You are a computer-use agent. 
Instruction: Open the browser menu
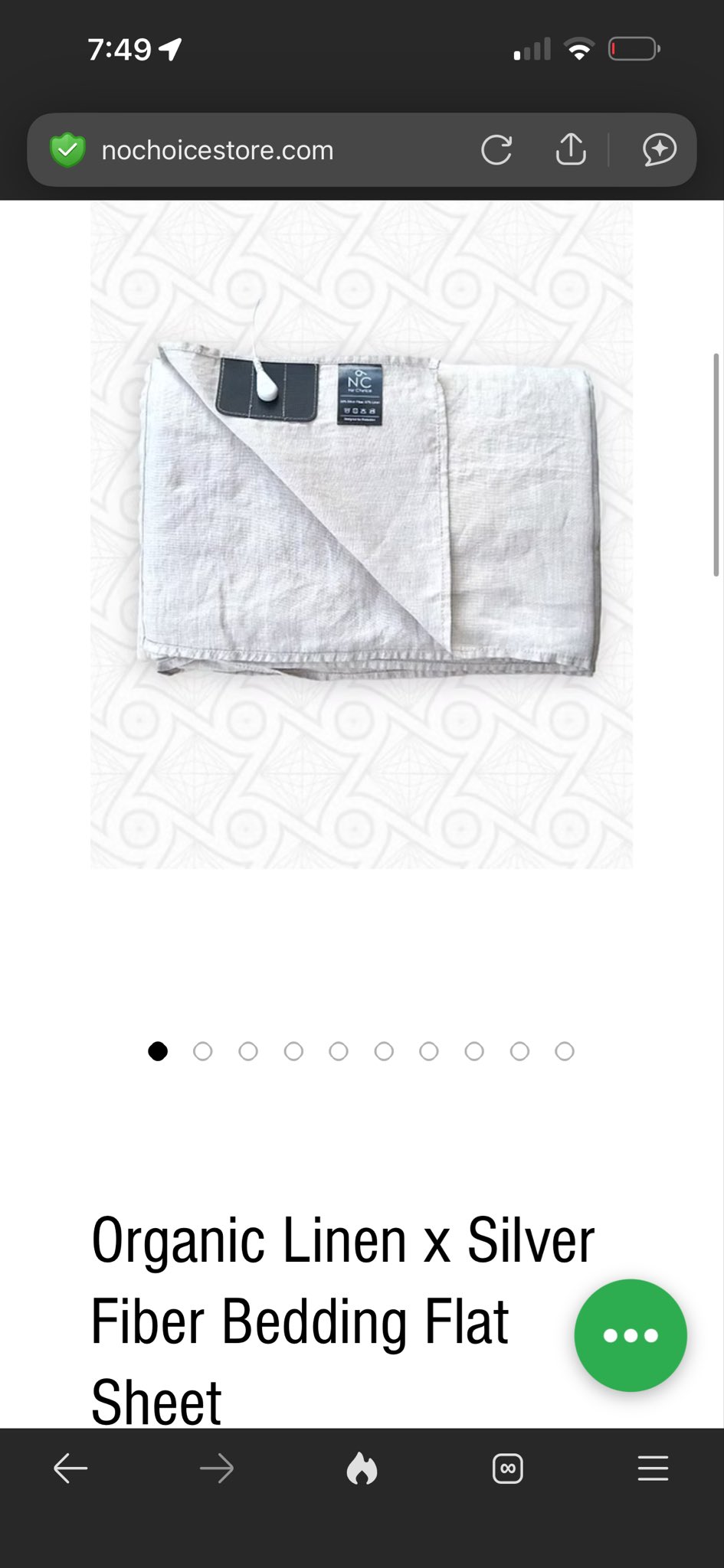click(x=653, y=1468)
